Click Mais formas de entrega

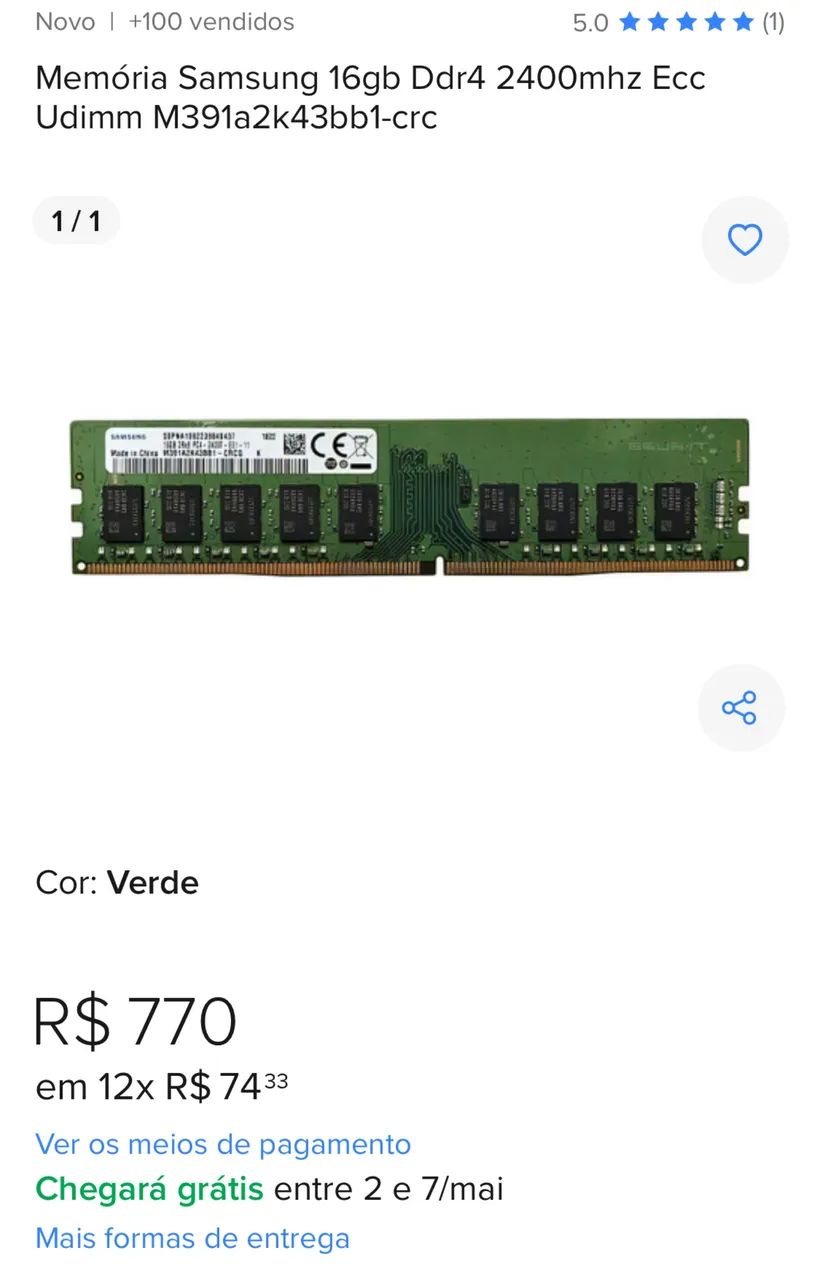192,1238
